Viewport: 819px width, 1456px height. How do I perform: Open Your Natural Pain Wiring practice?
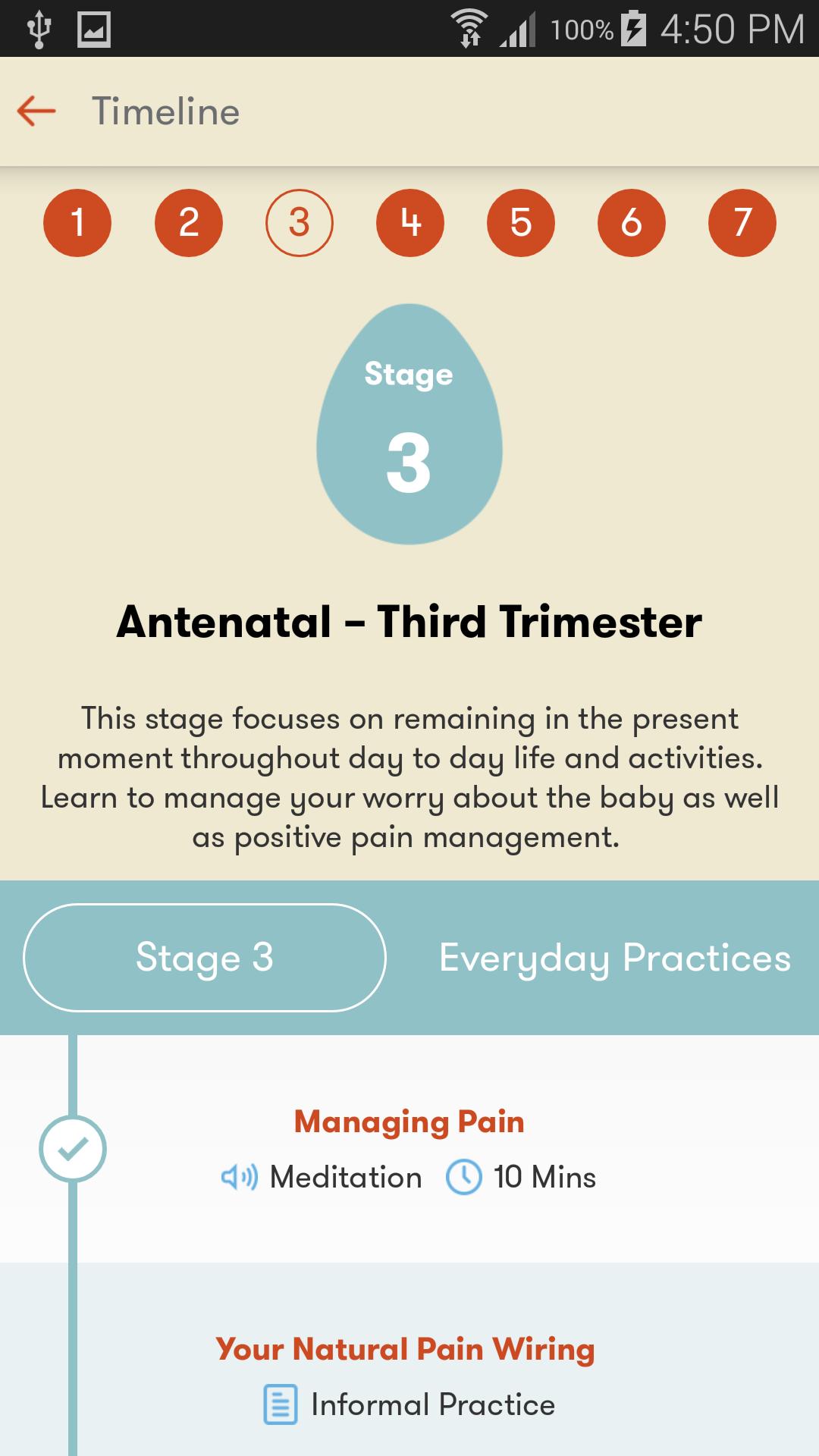pos(406,1374)
